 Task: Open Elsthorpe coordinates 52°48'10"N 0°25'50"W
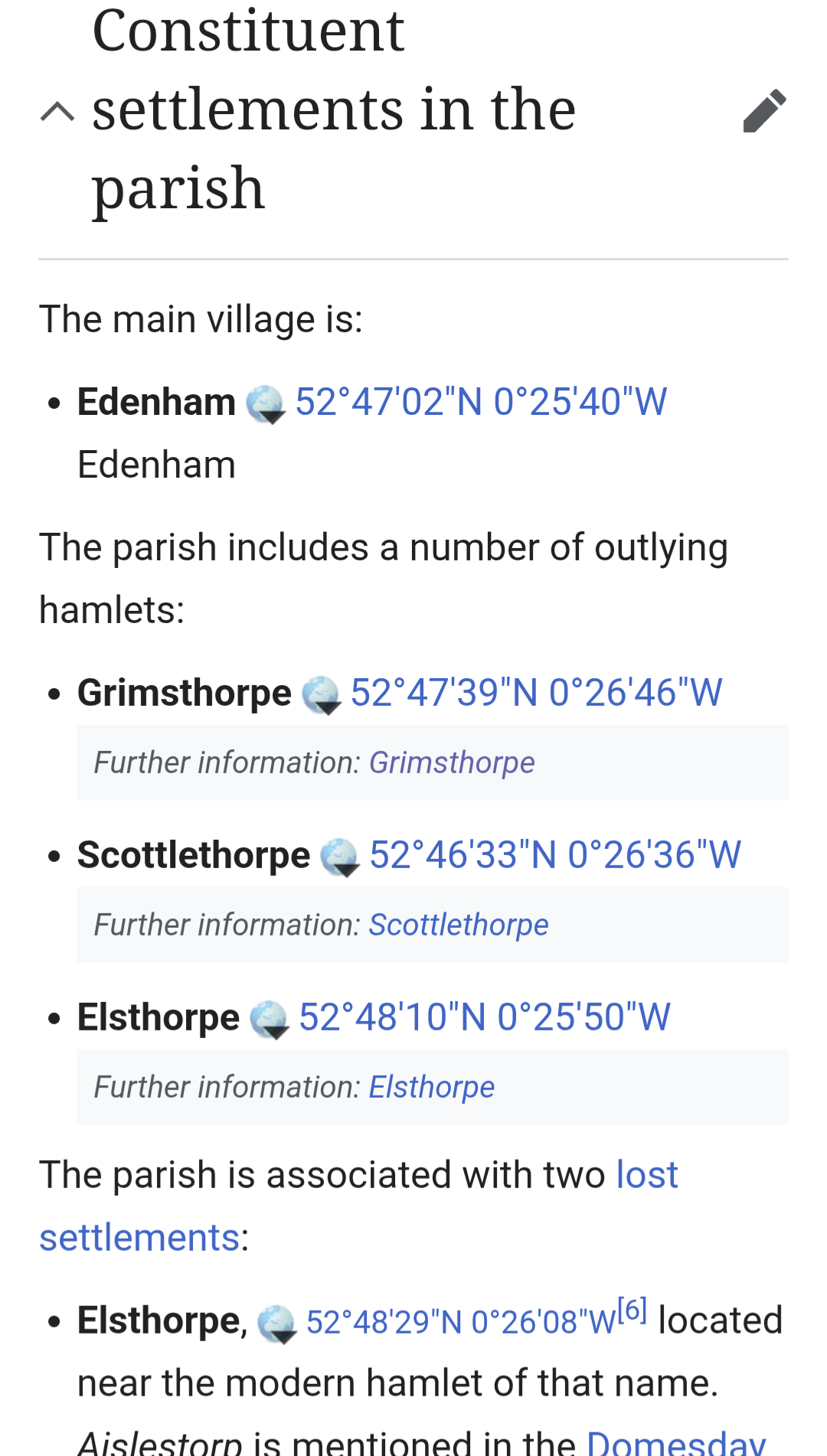(x=485, y=1017)
